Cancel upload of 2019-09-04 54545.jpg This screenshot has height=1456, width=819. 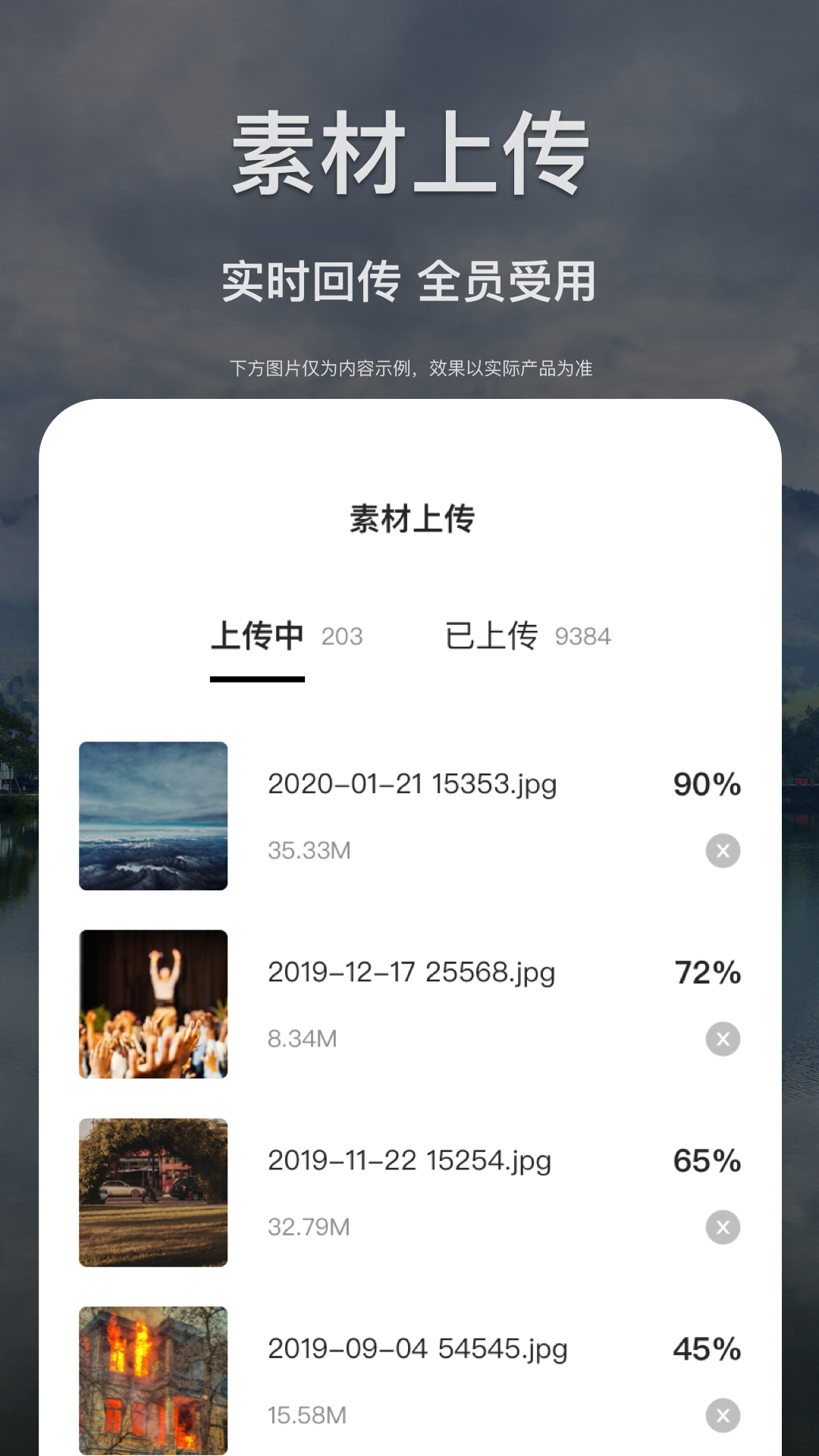[x=723, y=1414]
